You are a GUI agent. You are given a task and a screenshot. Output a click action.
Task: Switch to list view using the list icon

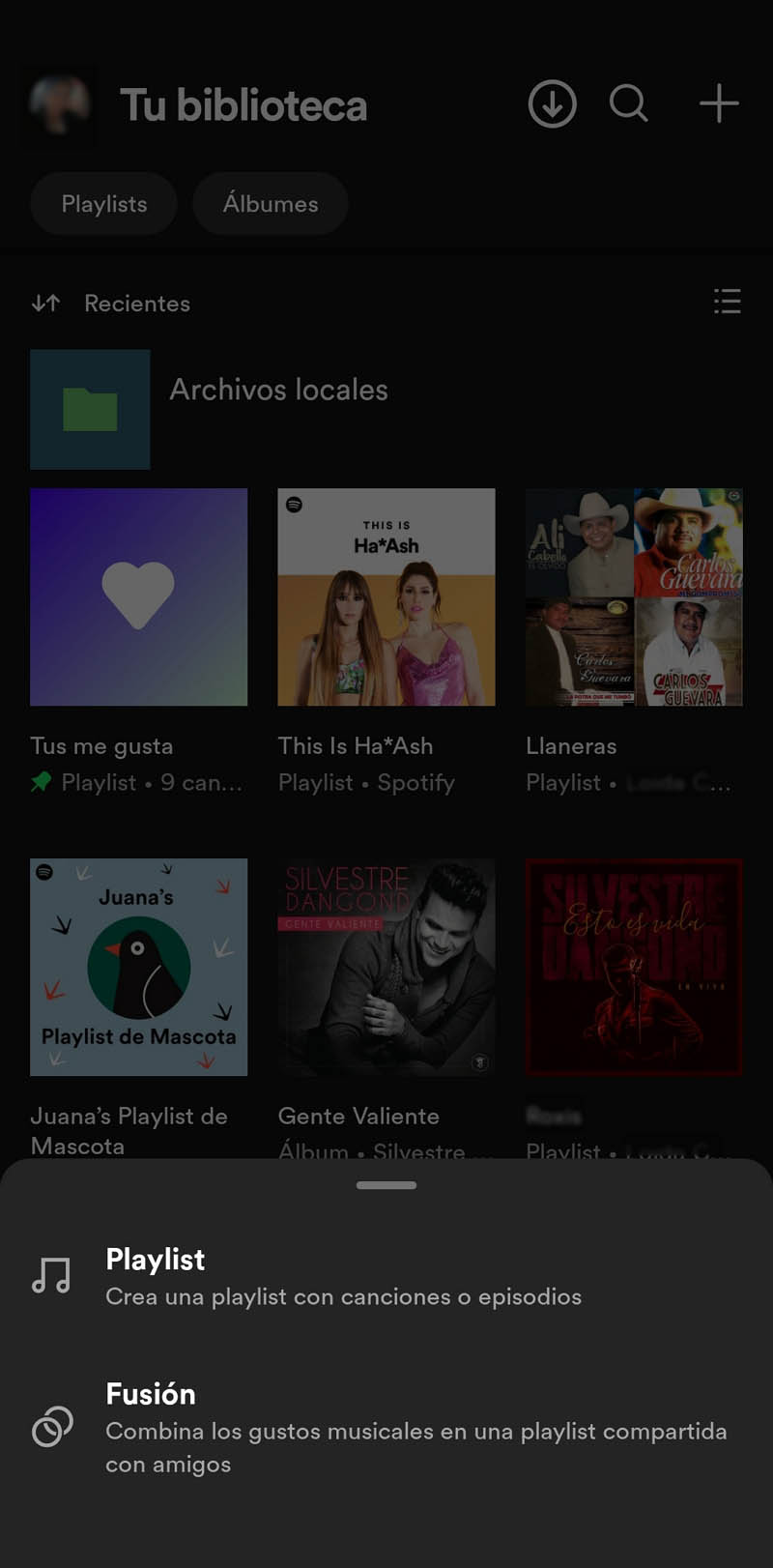click(727, 302)
